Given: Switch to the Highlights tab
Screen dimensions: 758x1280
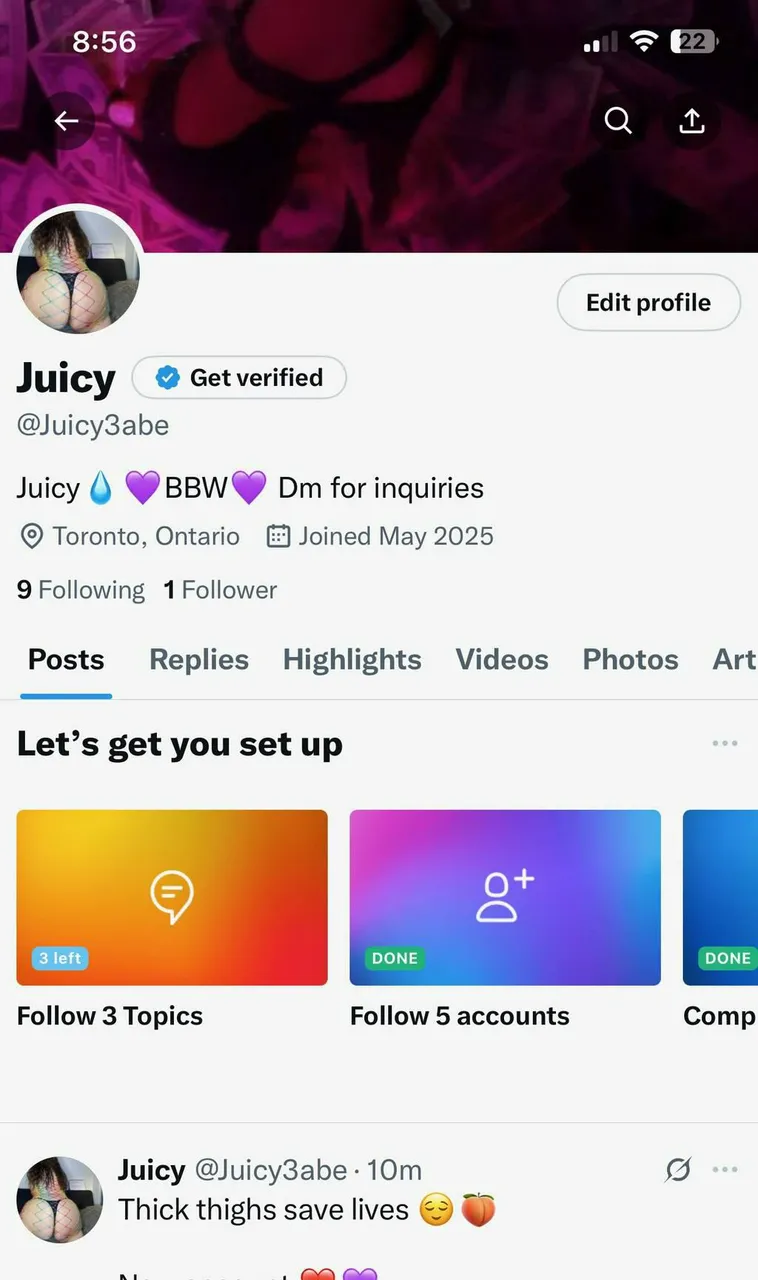Looking at the screenshot, I should (352, 659).
